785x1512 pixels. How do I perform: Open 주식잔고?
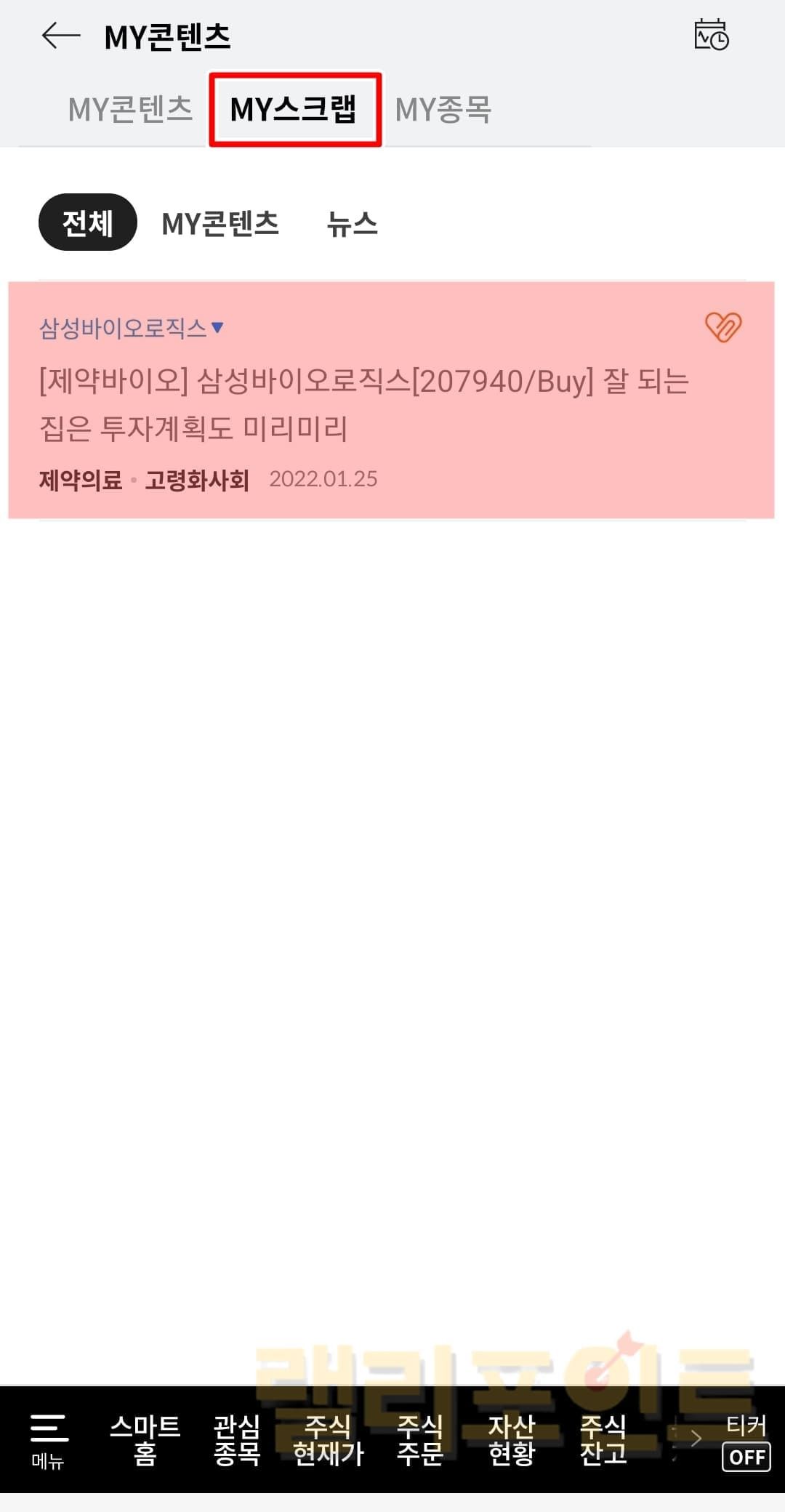pyautogui.click(x=603, y=1439)
